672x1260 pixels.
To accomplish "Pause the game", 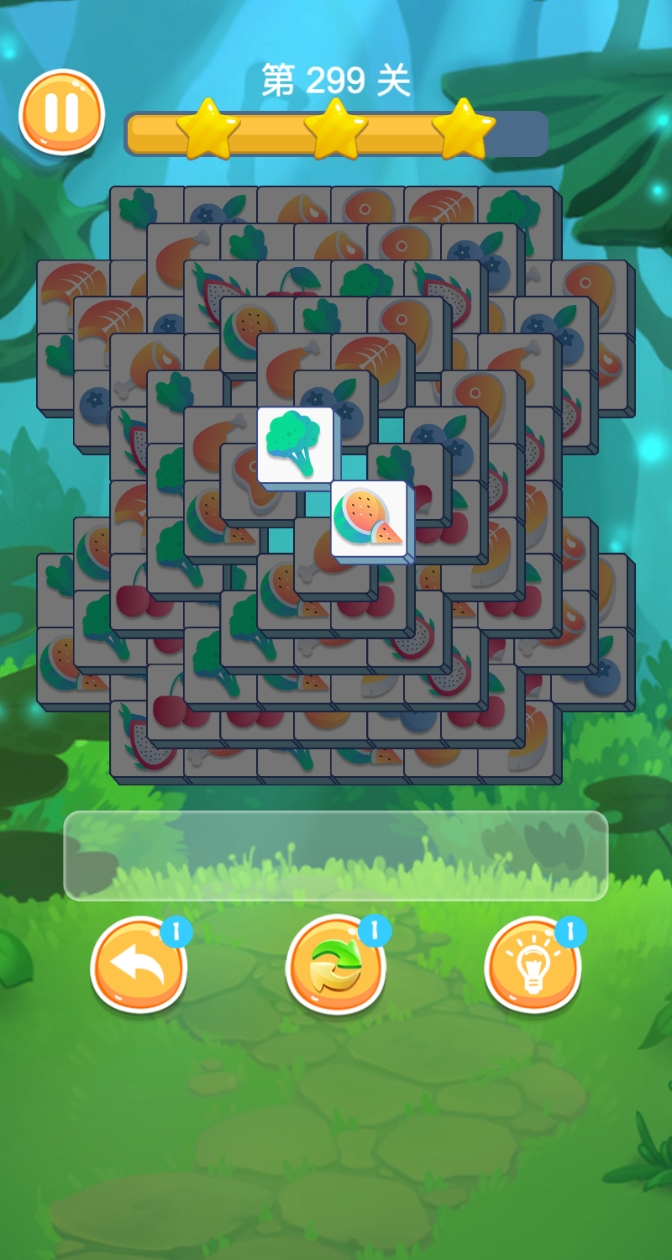I will pos(61,111).
